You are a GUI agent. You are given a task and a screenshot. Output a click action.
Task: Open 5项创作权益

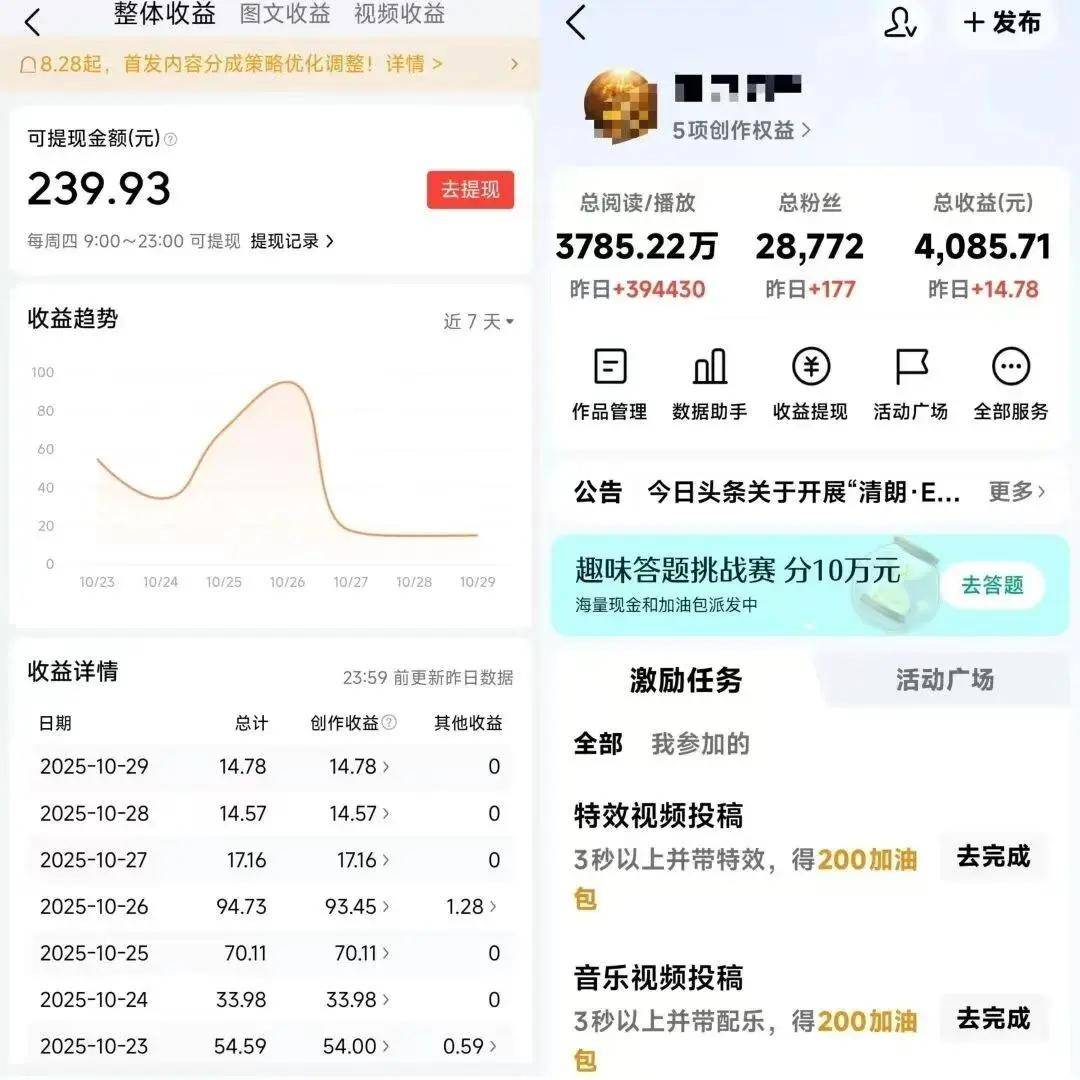click(741, 130)
